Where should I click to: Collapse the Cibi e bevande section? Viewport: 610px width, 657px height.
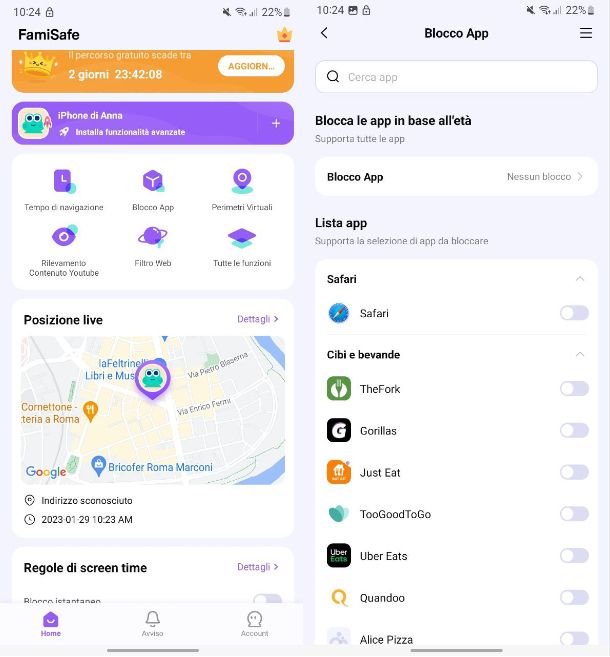pyautogui.click(x=579, y=354)
